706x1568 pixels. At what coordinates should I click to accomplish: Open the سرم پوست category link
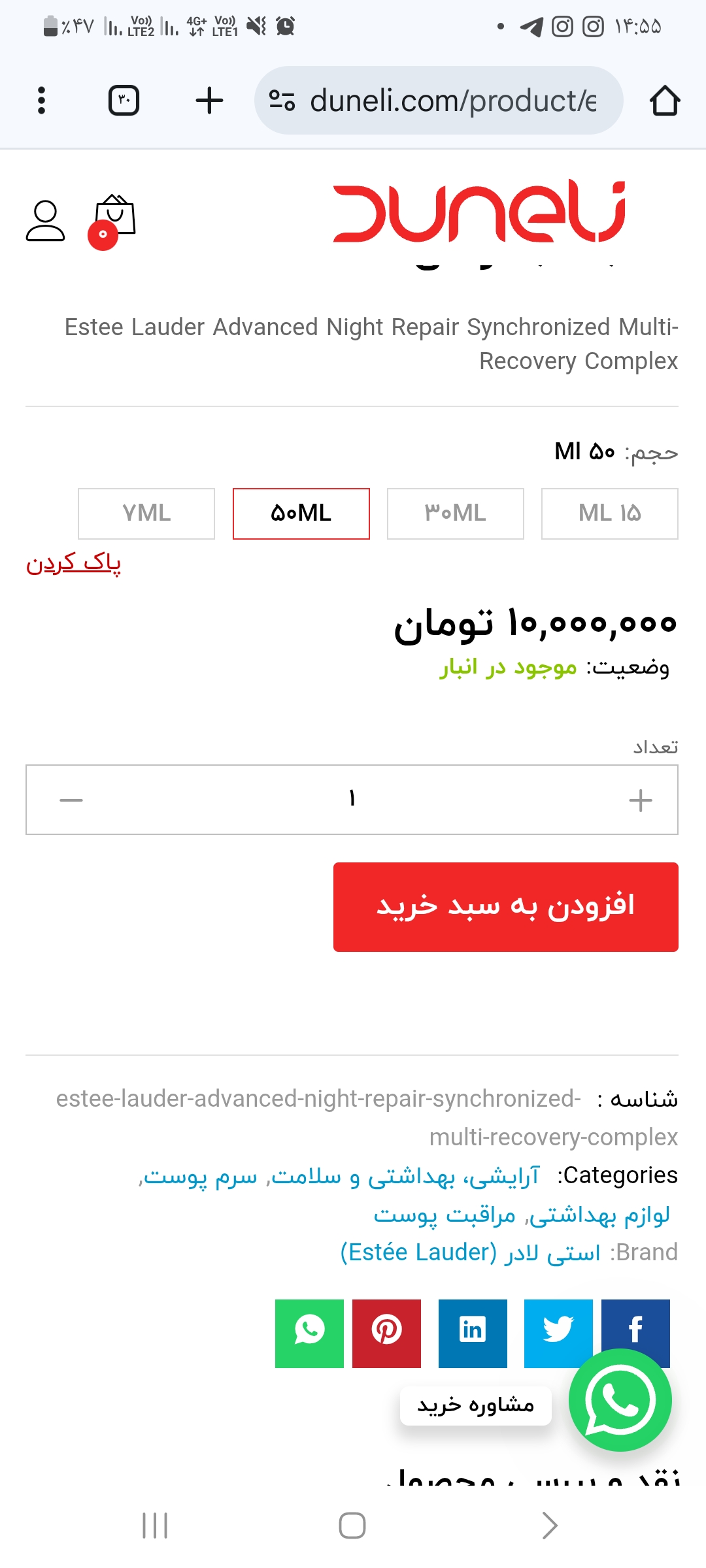(x=200, y=1176)
